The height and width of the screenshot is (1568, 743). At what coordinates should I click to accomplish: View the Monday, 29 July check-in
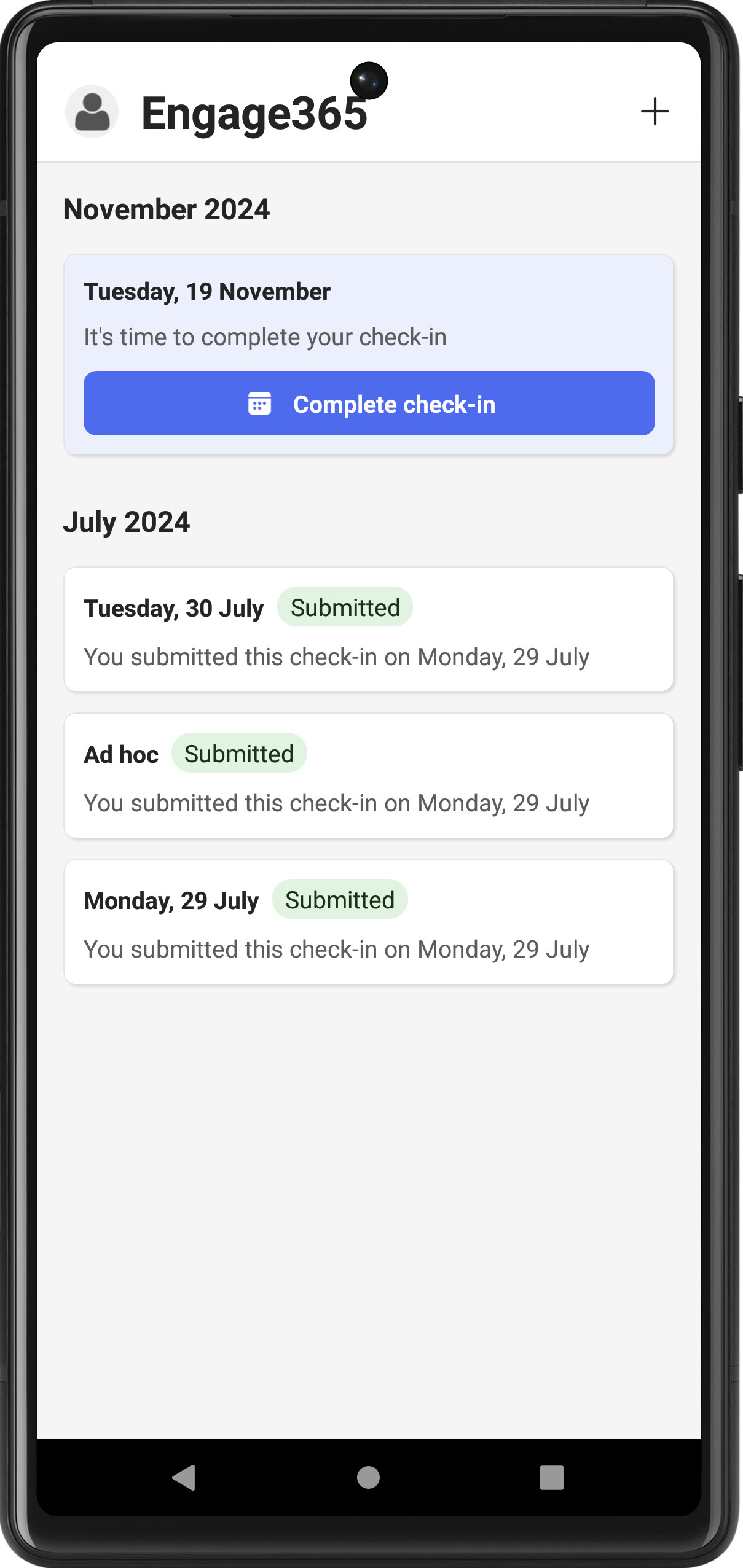point(369,922)
